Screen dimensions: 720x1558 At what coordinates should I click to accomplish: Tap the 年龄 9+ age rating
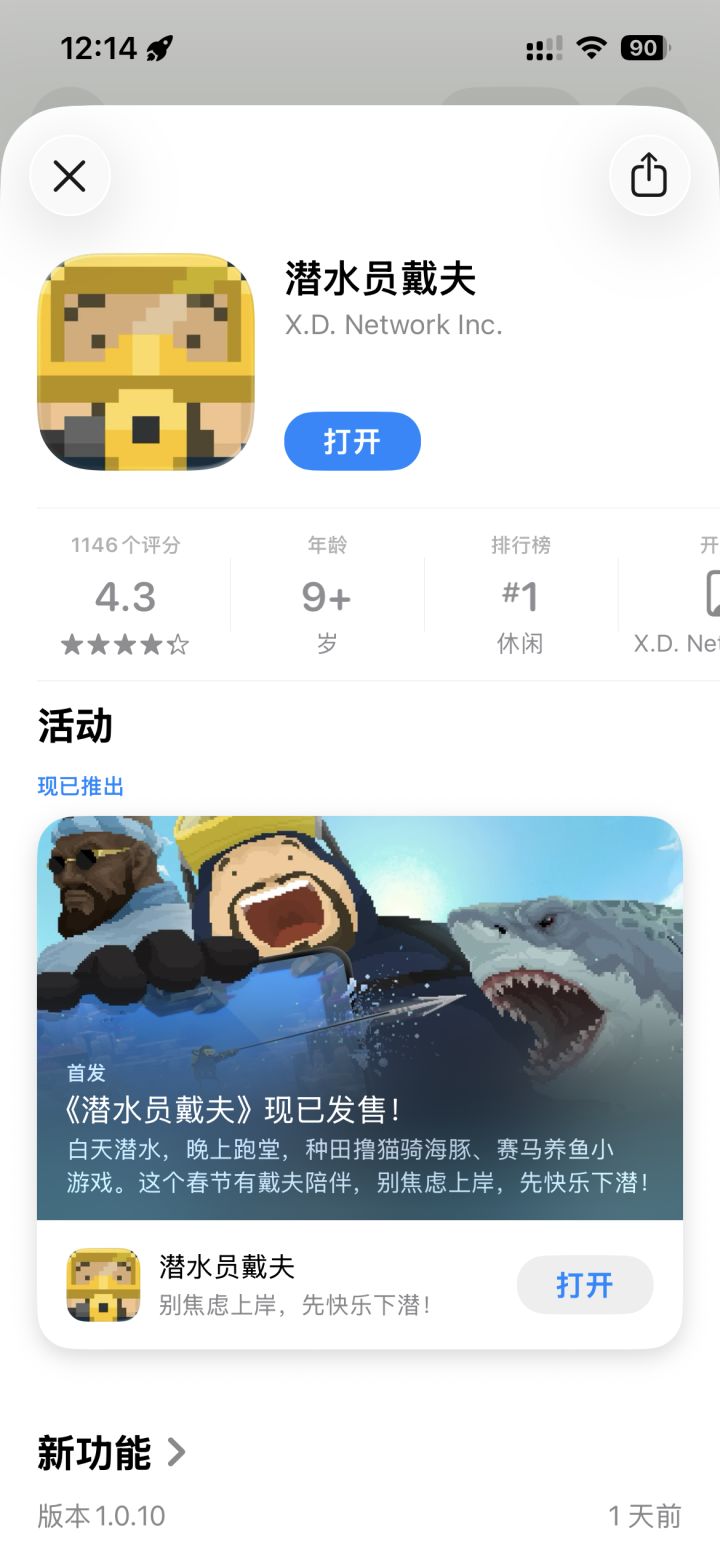[326, 595]
